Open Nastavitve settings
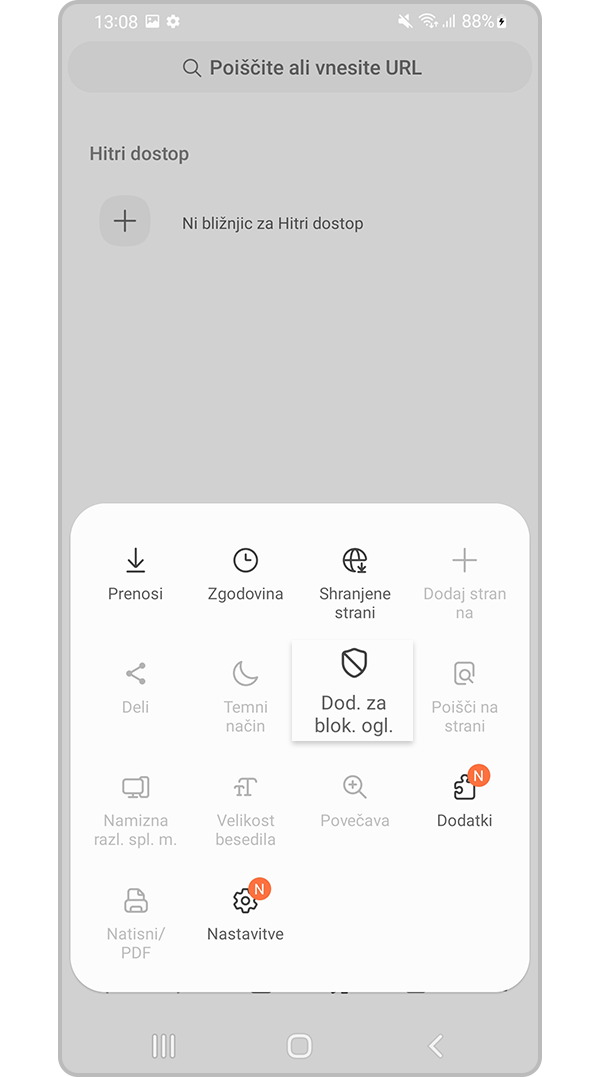The height and width of the screenshot is (1077, 600). pos(245,913)
